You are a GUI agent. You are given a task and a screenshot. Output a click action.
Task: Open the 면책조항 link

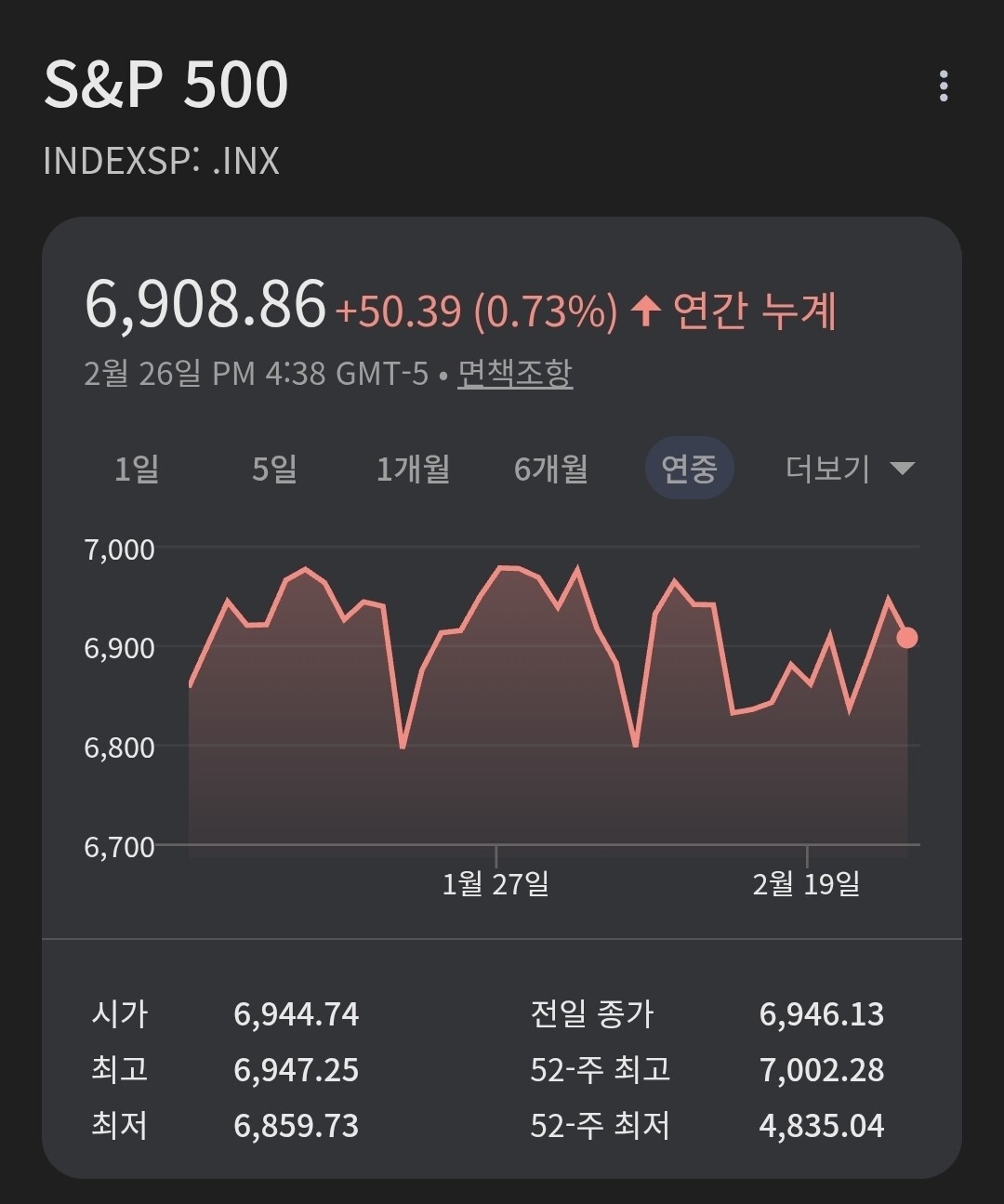click(x=515, y=374)
